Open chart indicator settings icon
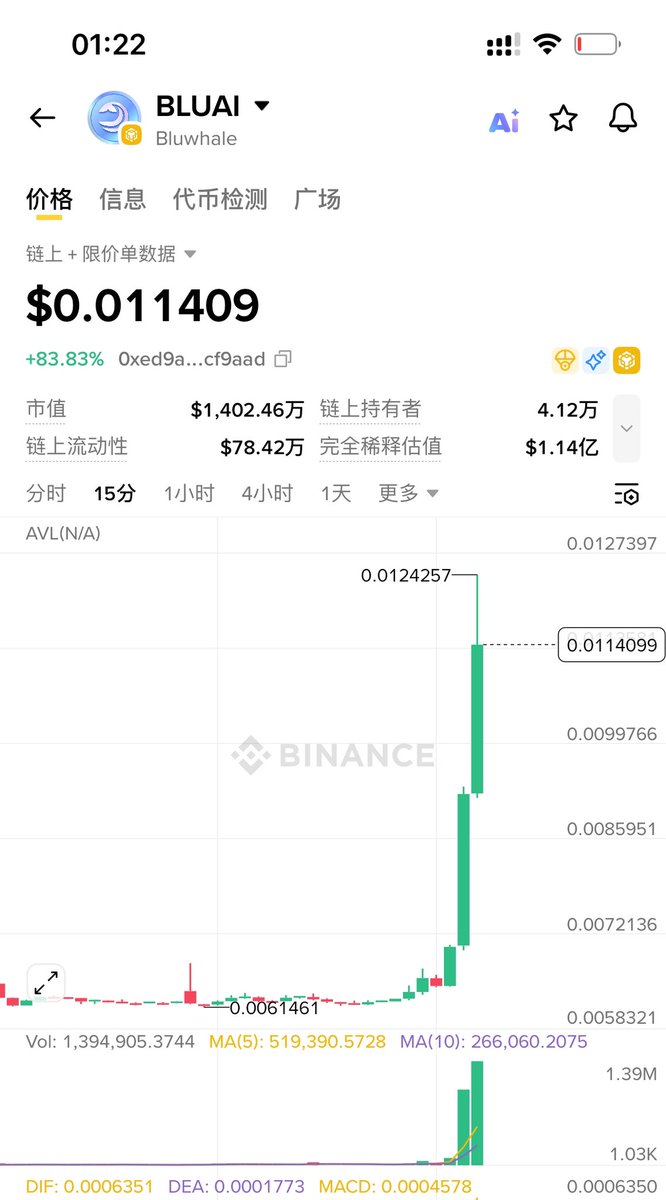 coord(626,494)
